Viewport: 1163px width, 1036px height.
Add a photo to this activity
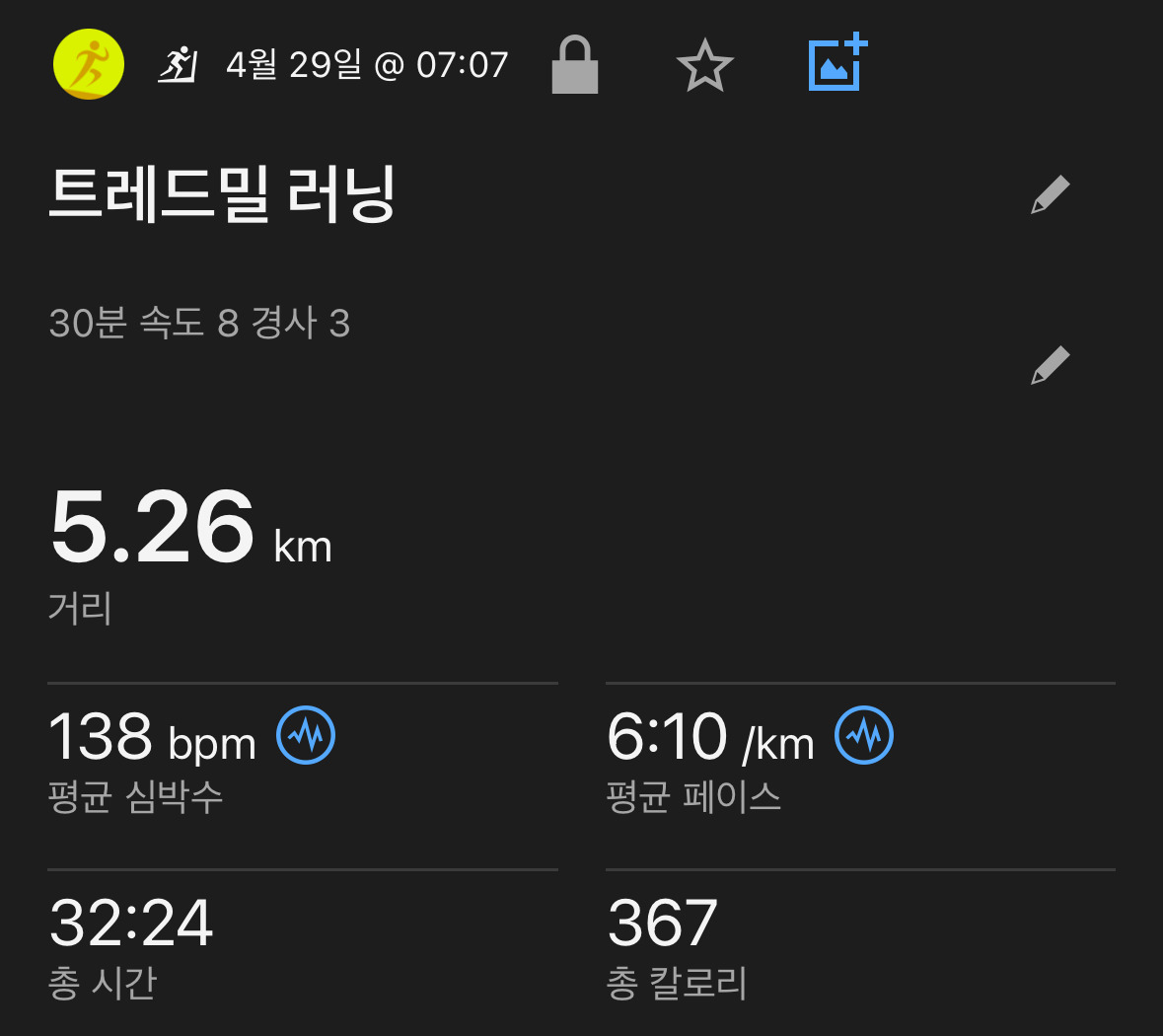(x=836, y=64)
